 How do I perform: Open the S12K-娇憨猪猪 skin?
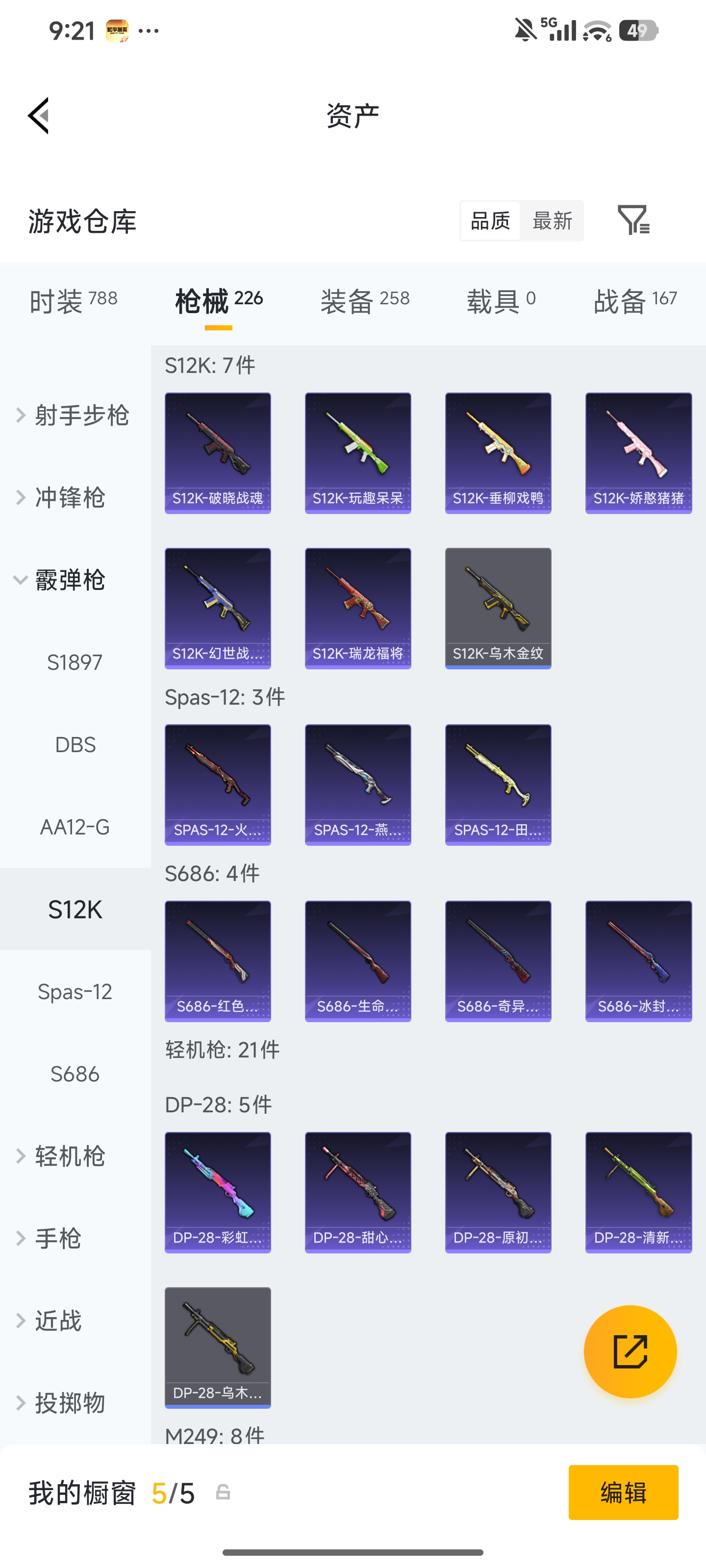[638, 453]
